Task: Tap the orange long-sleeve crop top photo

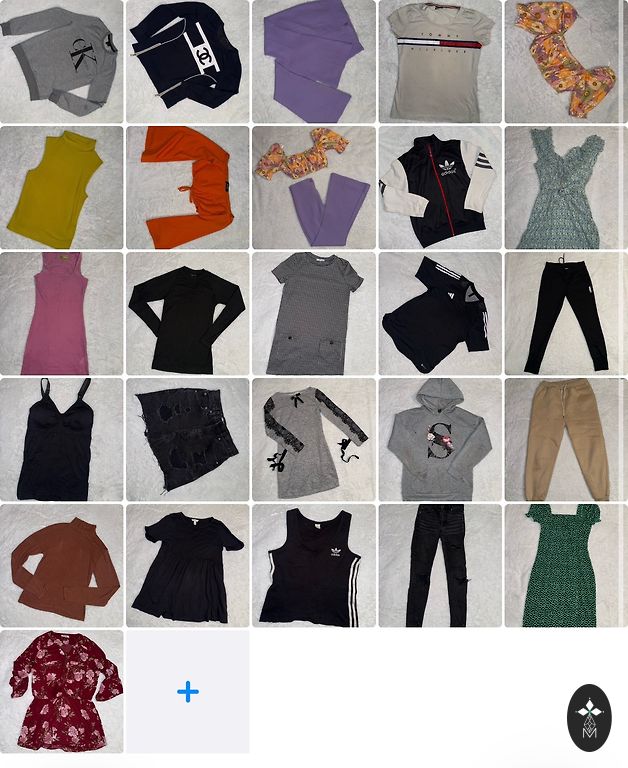Action: (x=188, y=188)
